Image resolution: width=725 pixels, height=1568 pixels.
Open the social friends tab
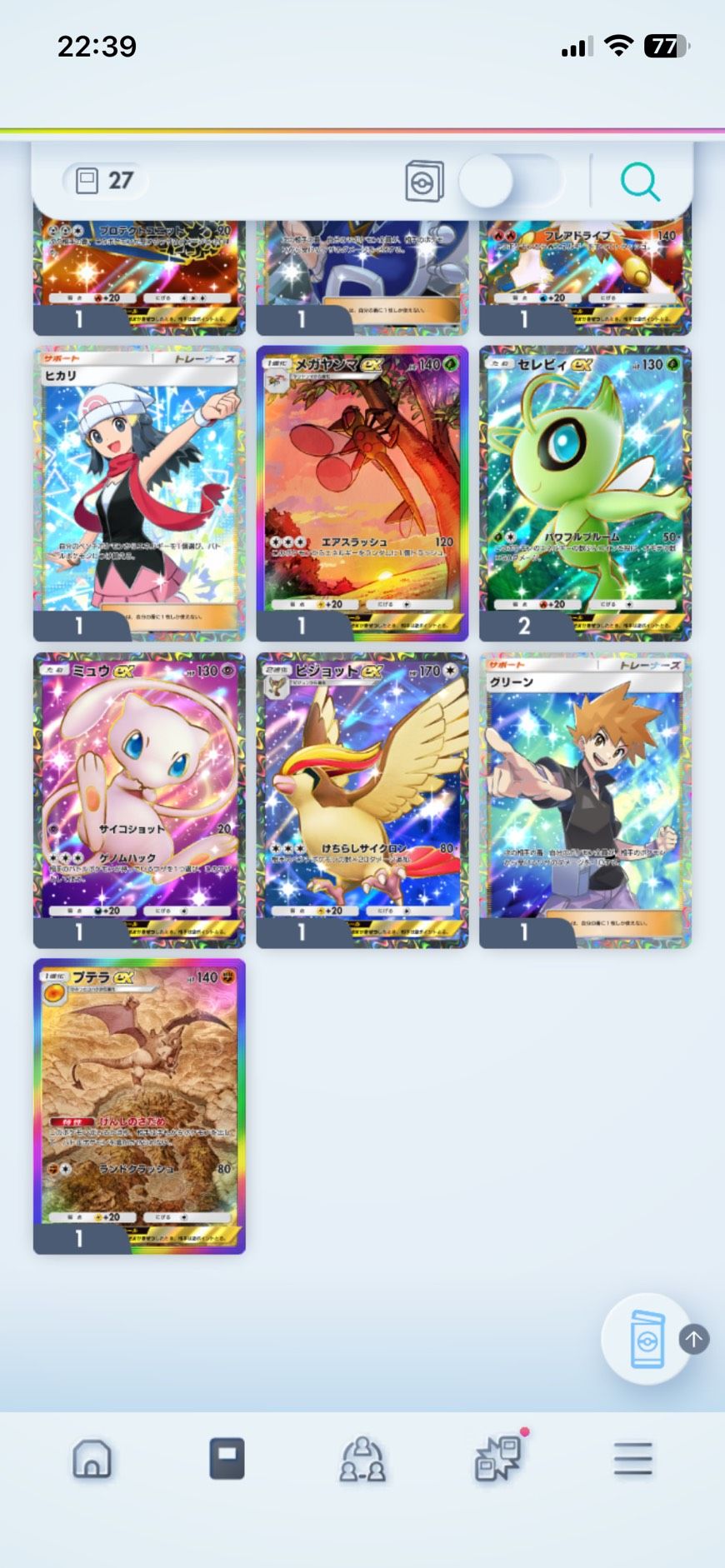tap(362, 1459)
